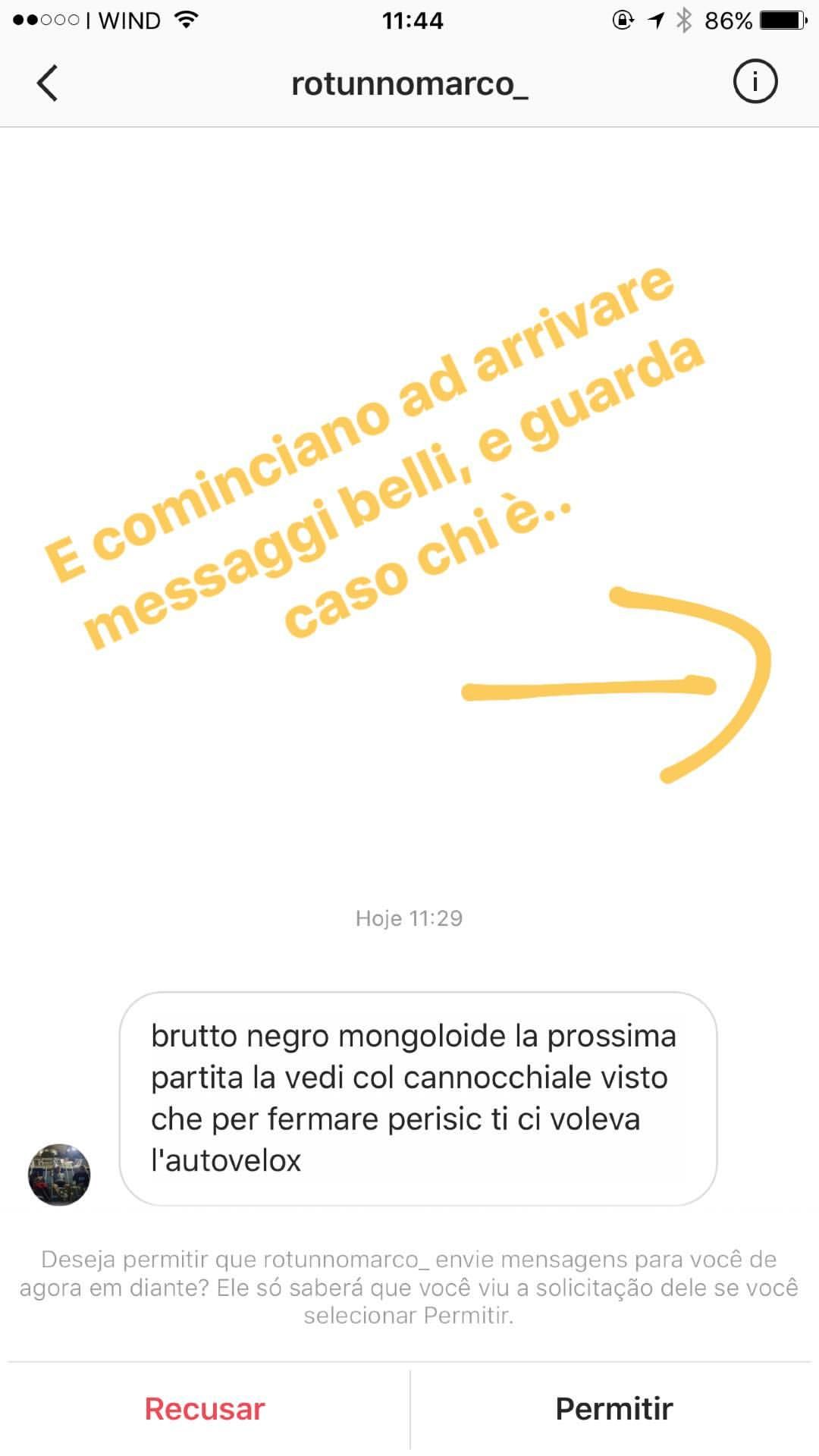Open conversation details via the info icon
The width and height of the screenshot is (819, 1456).
tap(755, 83)
